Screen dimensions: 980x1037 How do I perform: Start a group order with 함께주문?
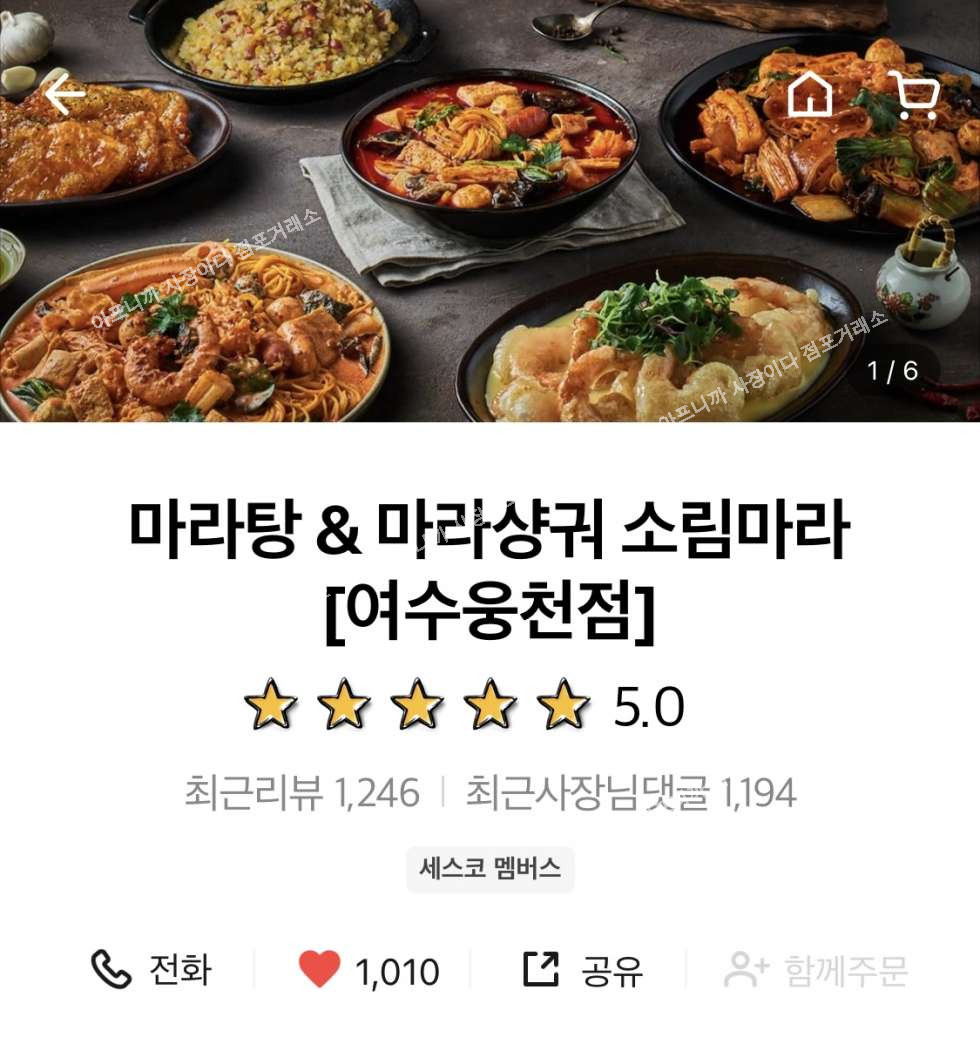pos(816,970)
